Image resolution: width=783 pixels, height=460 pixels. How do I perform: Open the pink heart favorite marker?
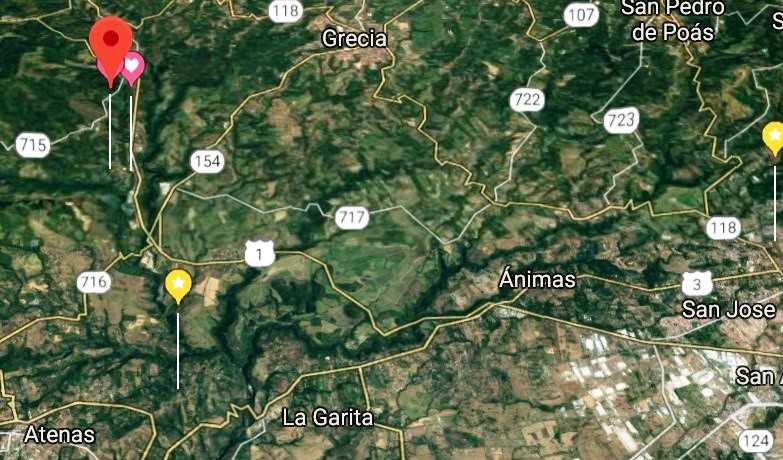[x=132, y=68]
